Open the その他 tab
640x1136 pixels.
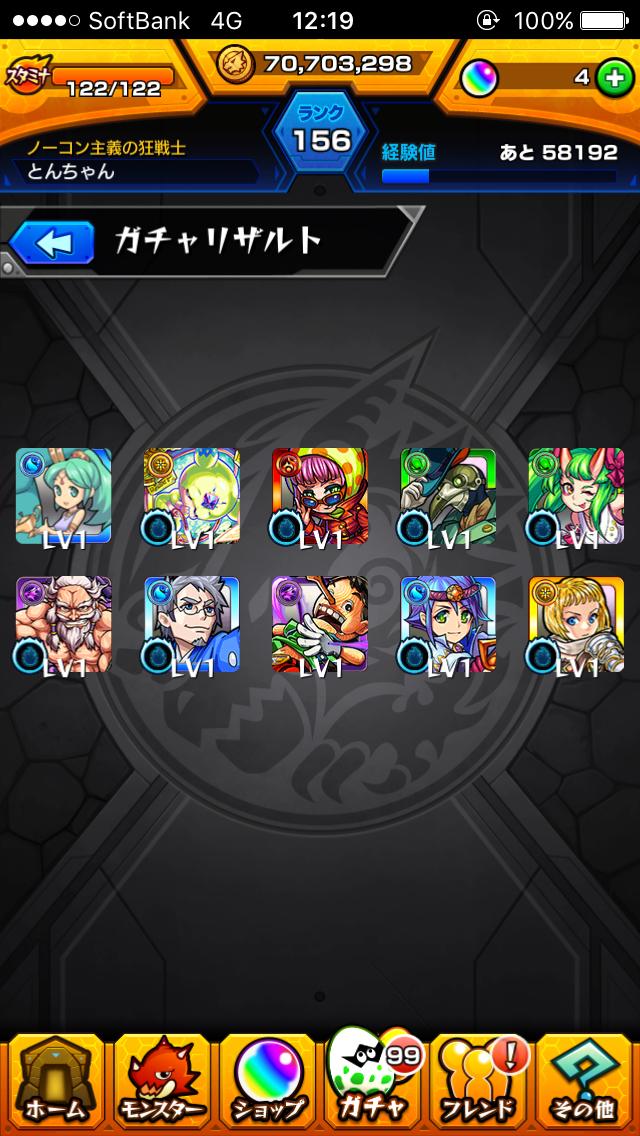click(x=585, y=1082)
